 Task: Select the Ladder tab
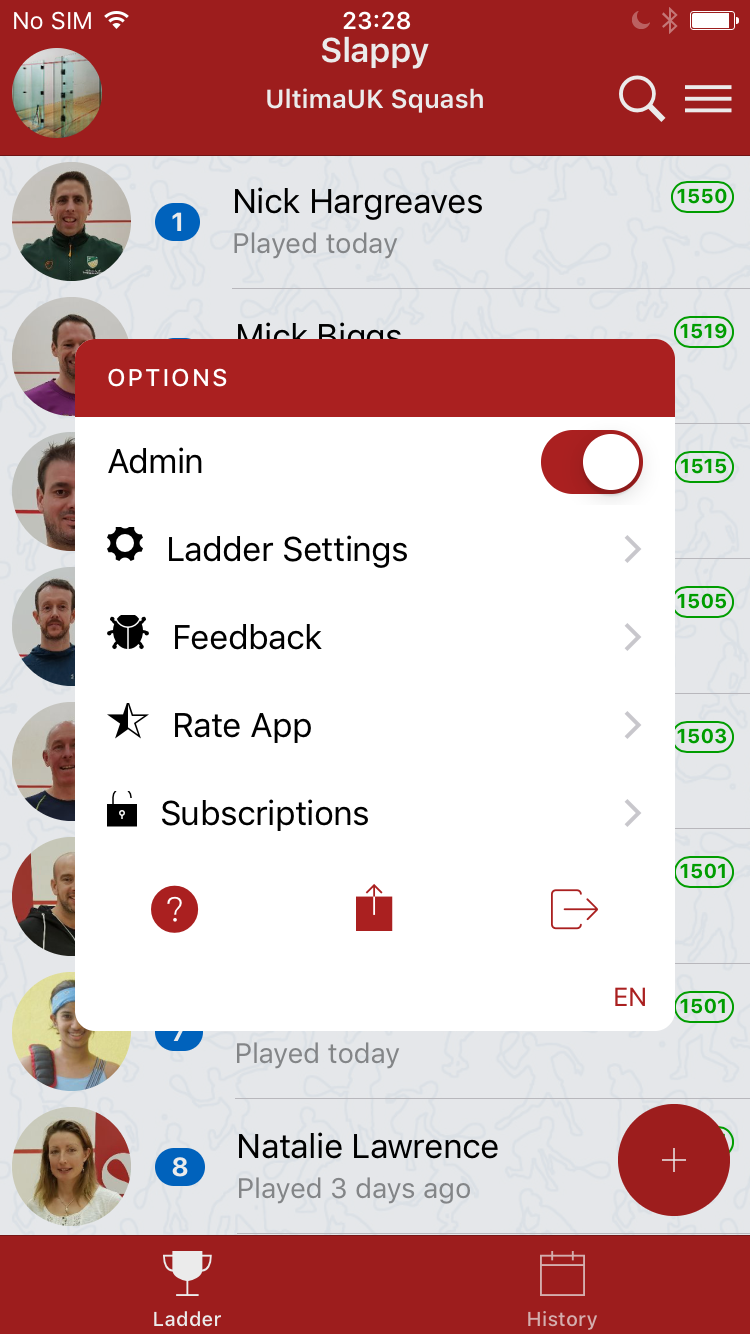187,1290
